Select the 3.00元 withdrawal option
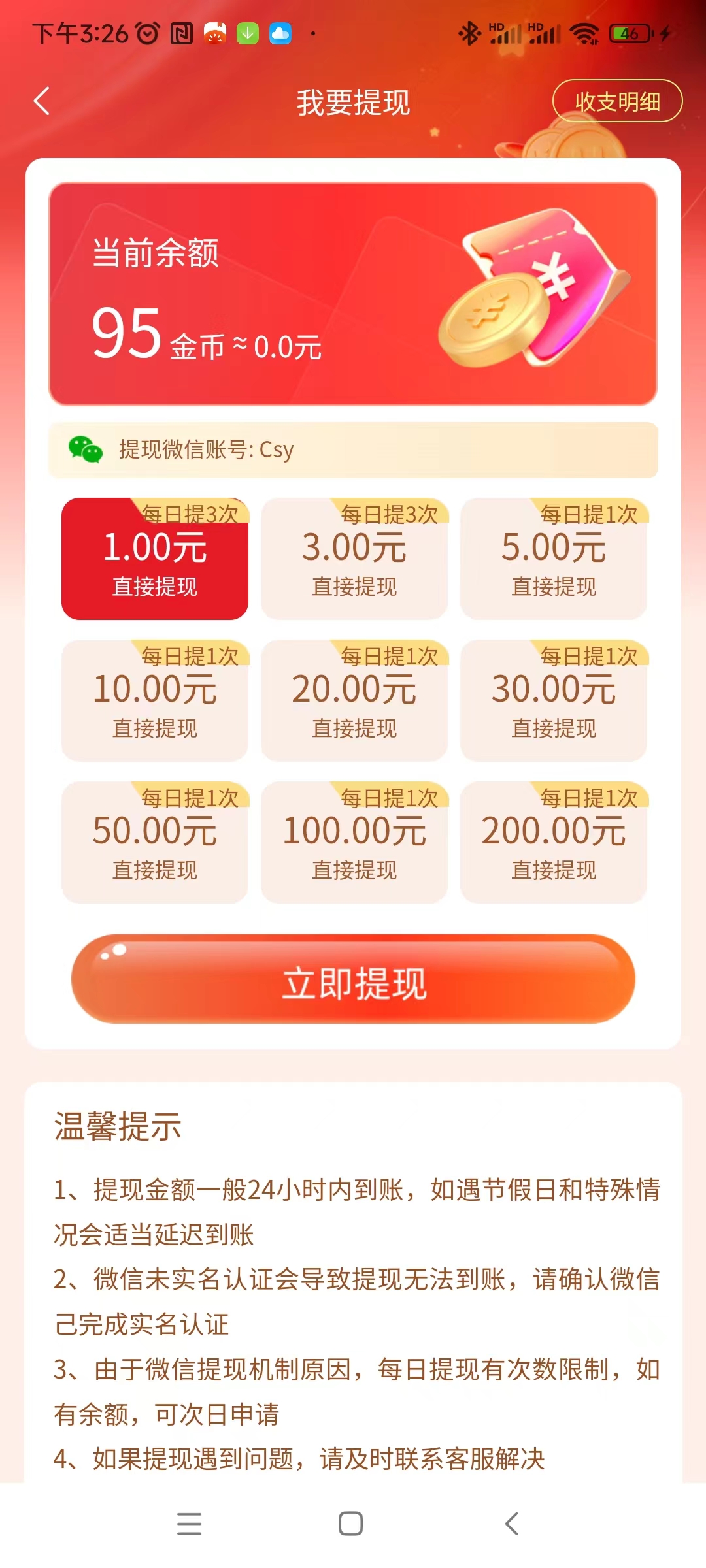This screenshot has width=706, height=1568. pos(354,559)
